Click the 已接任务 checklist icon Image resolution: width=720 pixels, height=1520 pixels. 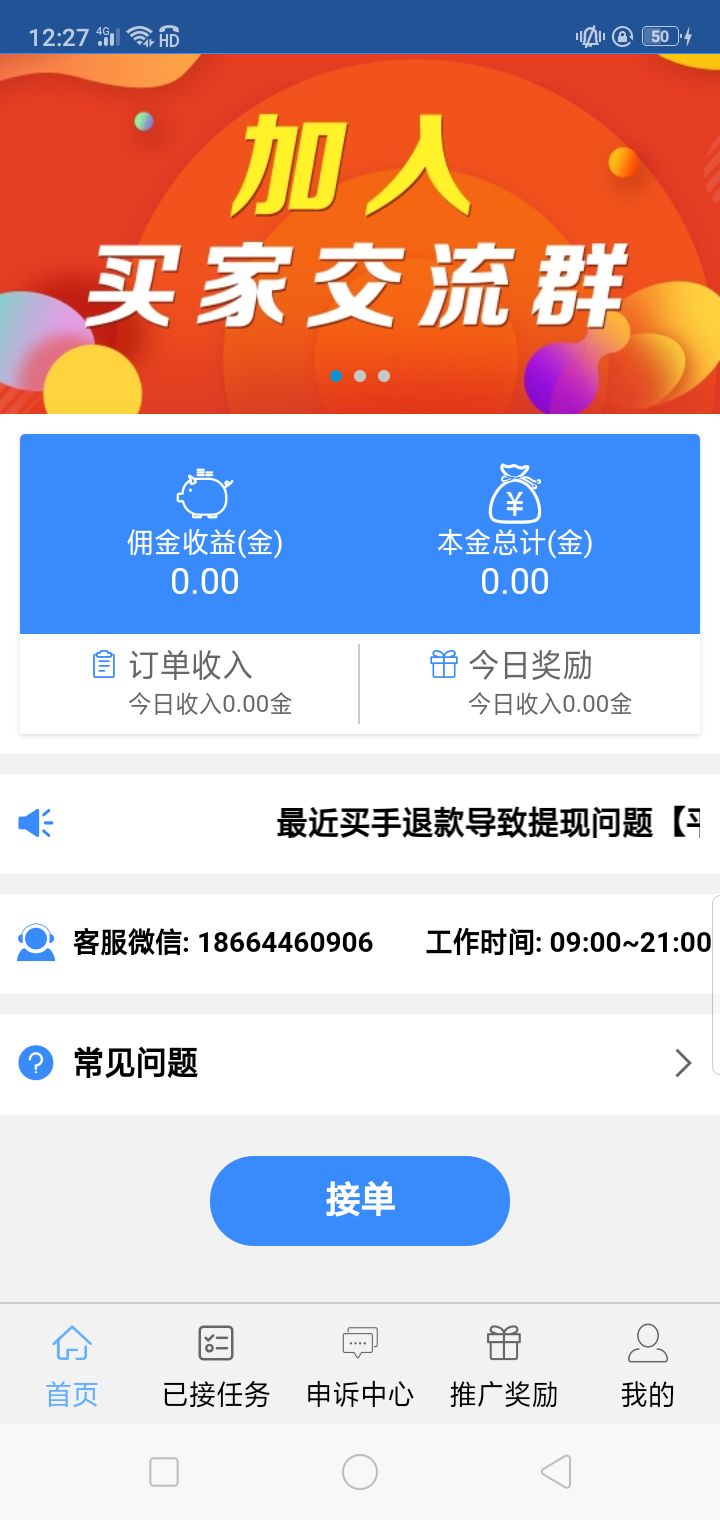coord(215,1343)
